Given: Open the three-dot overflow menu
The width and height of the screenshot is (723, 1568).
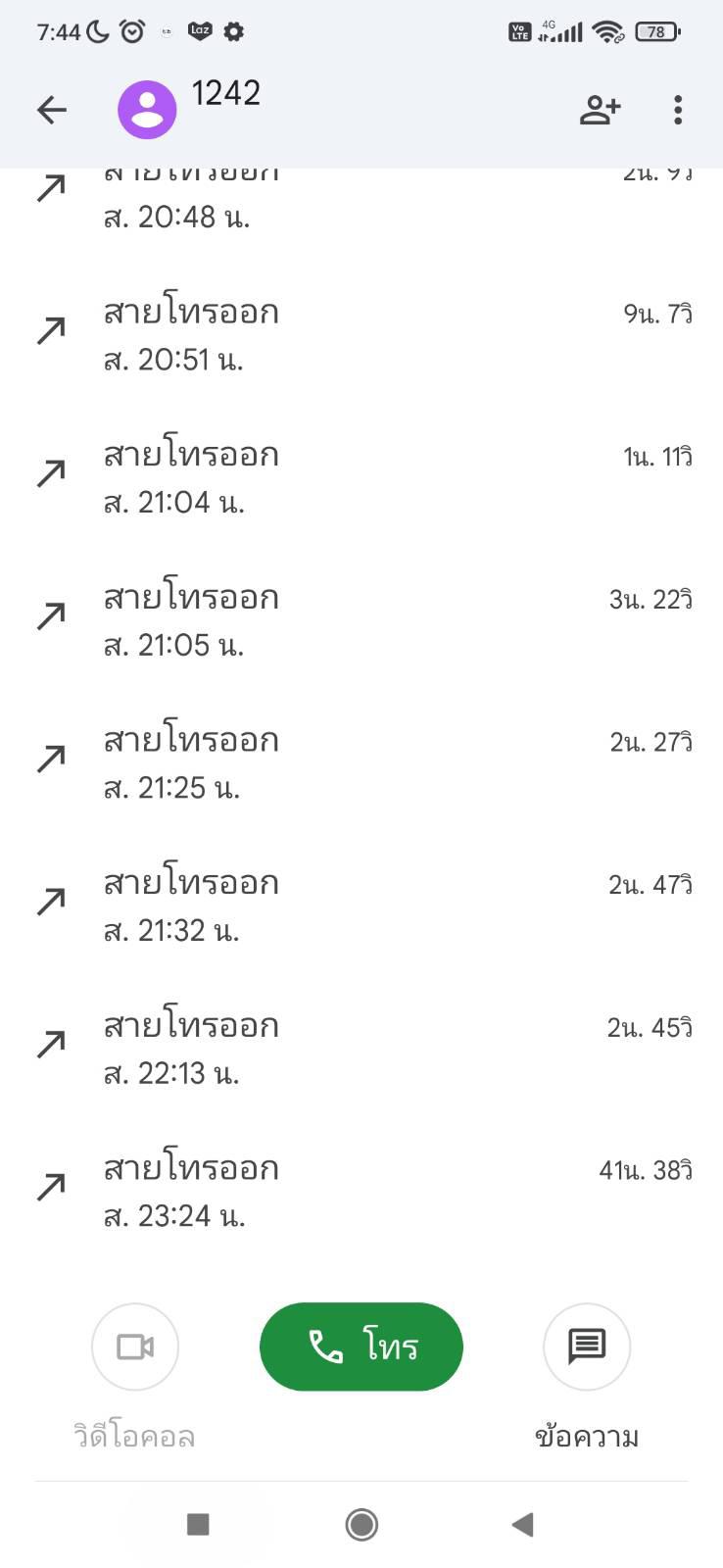Looking at the screenshot, I should [678, 110].
